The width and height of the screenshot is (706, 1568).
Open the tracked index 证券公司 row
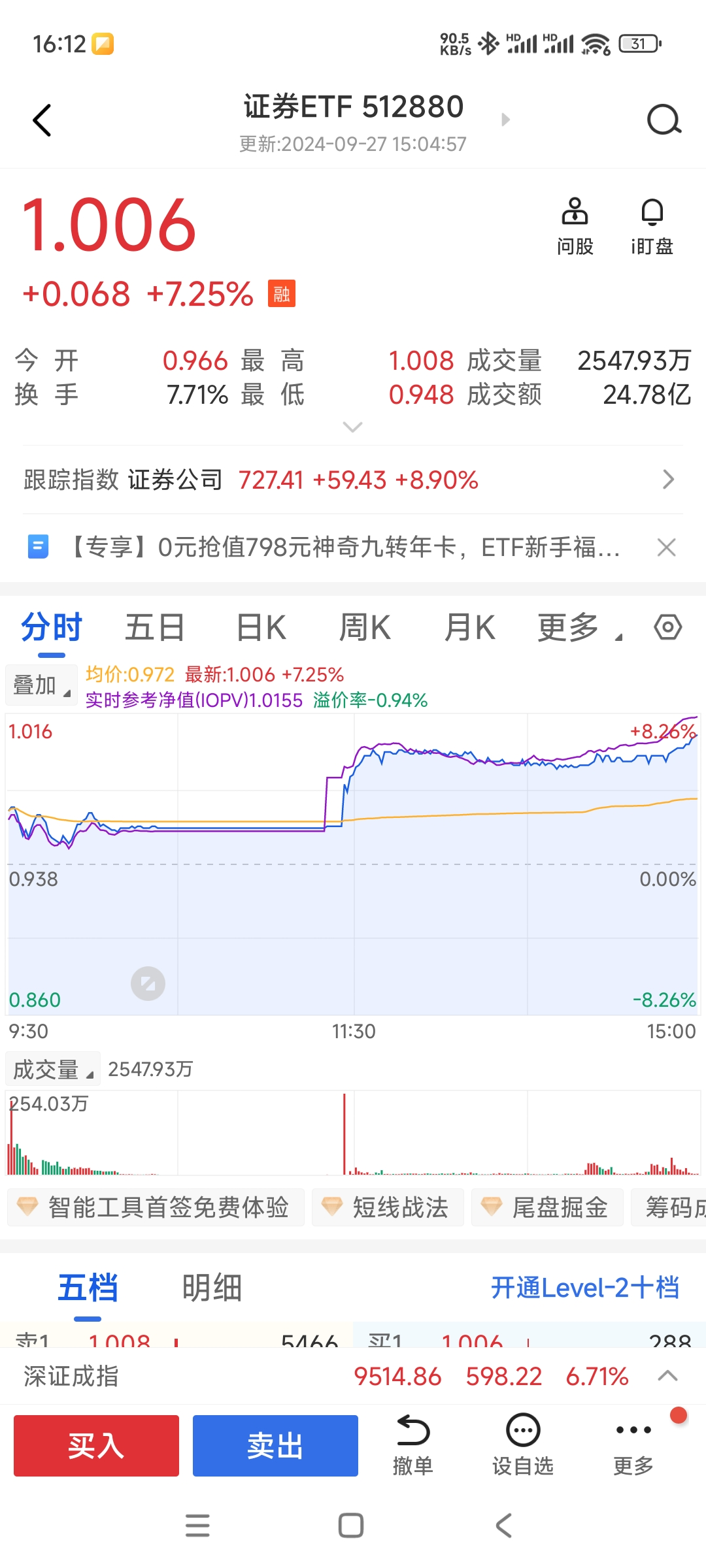[353, 480]
